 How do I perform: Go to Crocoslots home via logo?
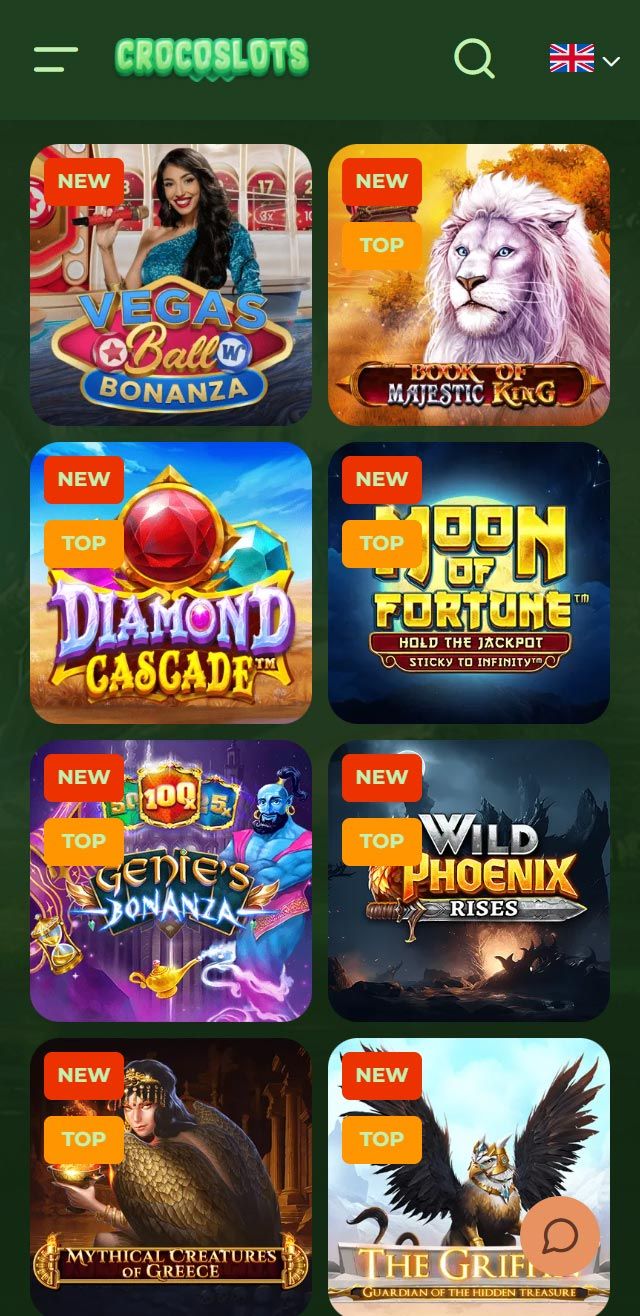click(x=212, y=59)
